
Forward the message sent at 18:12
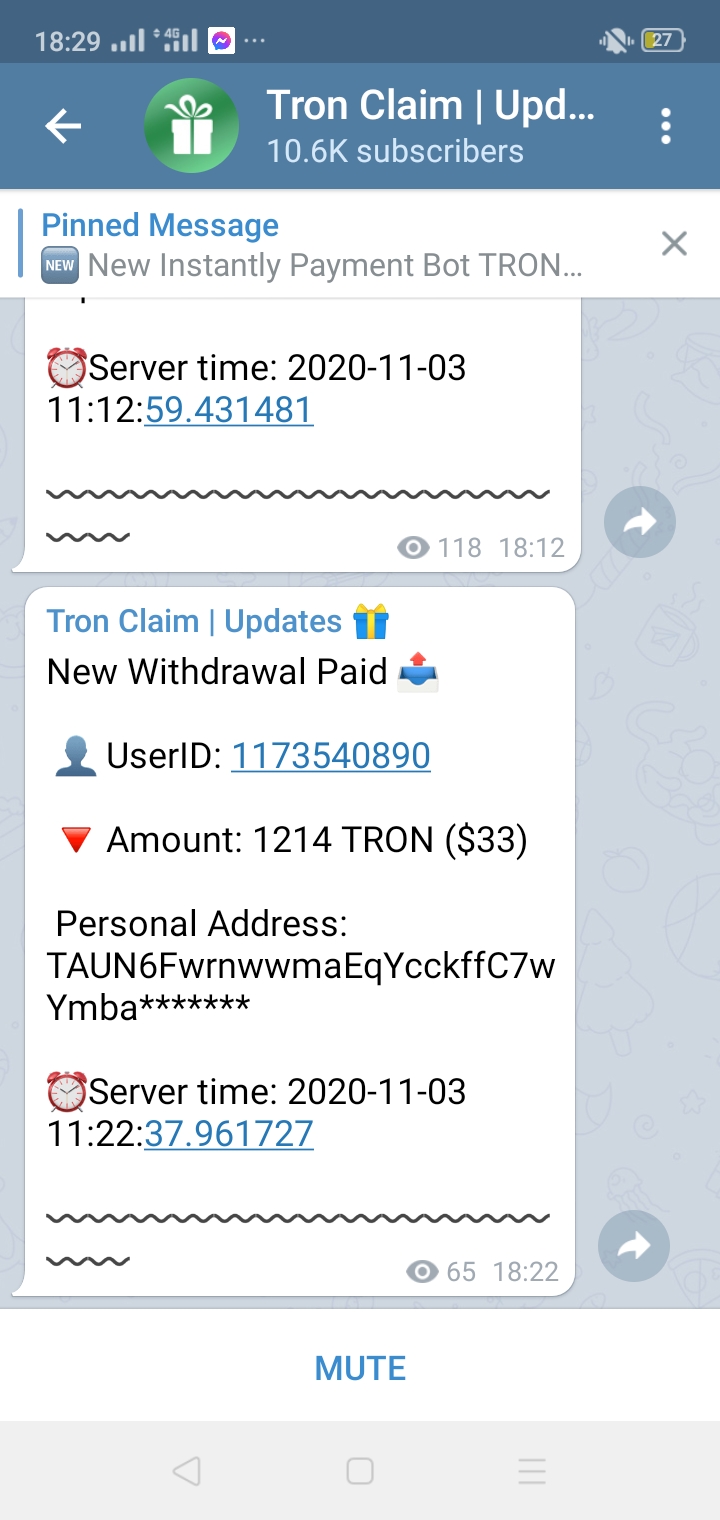point(640,521)
